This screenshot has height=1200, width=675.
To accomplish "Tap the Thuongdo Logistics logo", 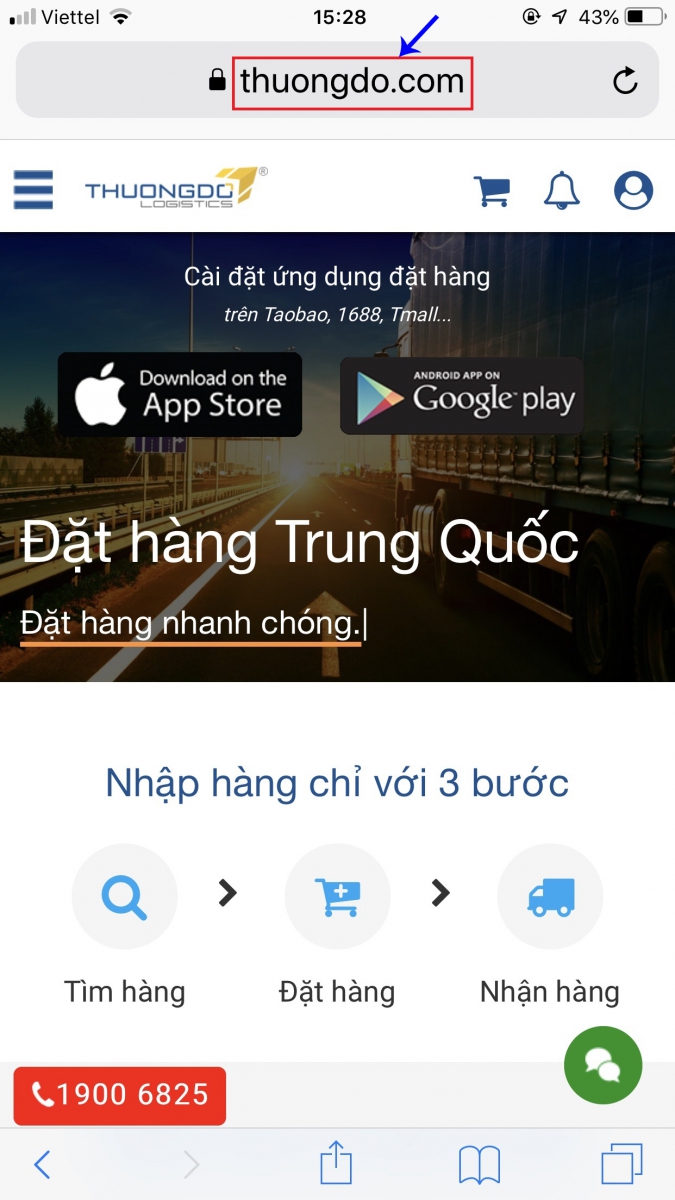I will (x=175, y=188).
